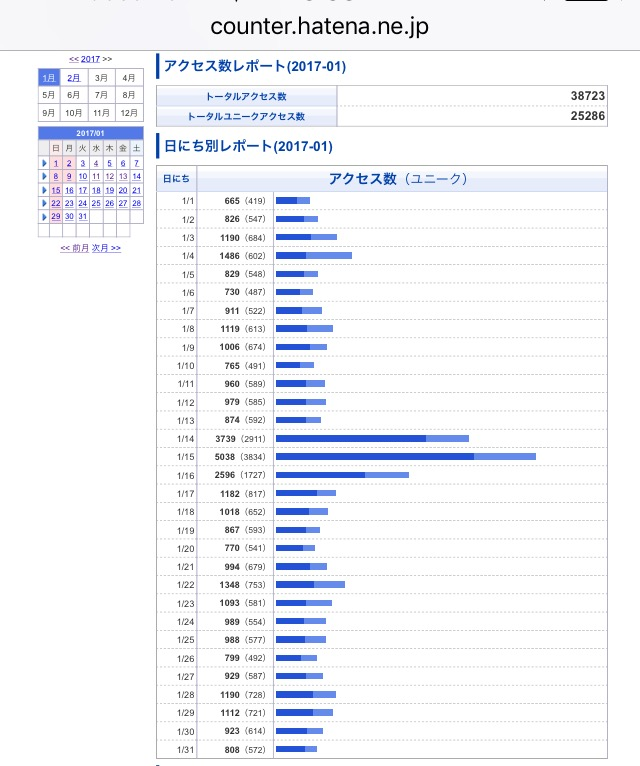
Task: Open the 1月 month report
Action: pos(48,77)
